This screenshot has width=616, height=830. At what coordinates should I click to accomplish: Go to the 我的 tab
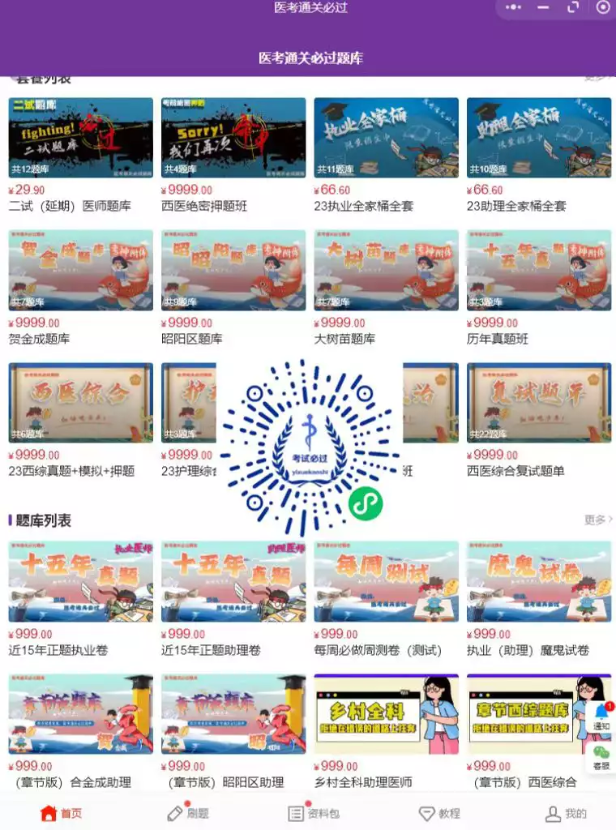click(565, 813)
